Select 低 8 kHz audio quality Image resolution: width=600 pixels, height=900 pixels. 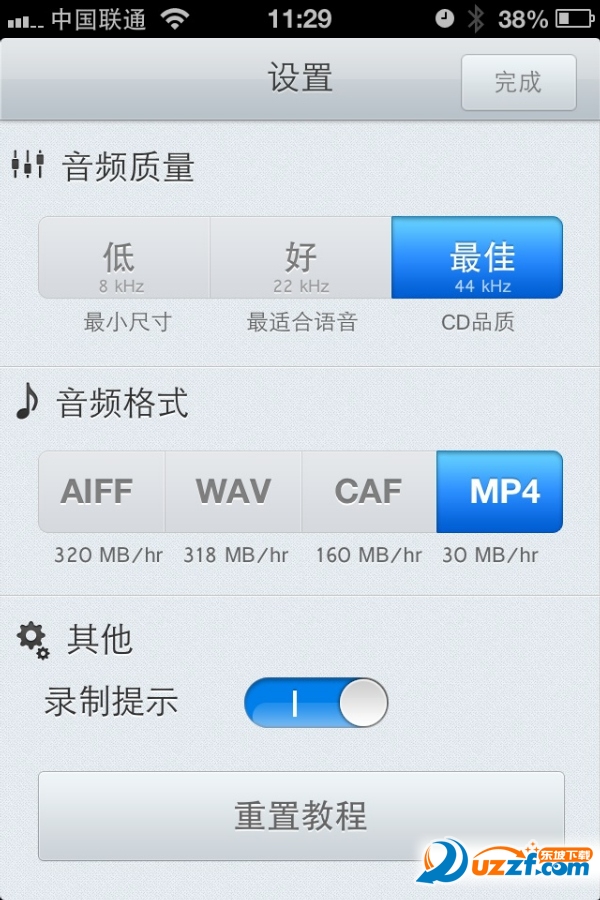(124, 258)
